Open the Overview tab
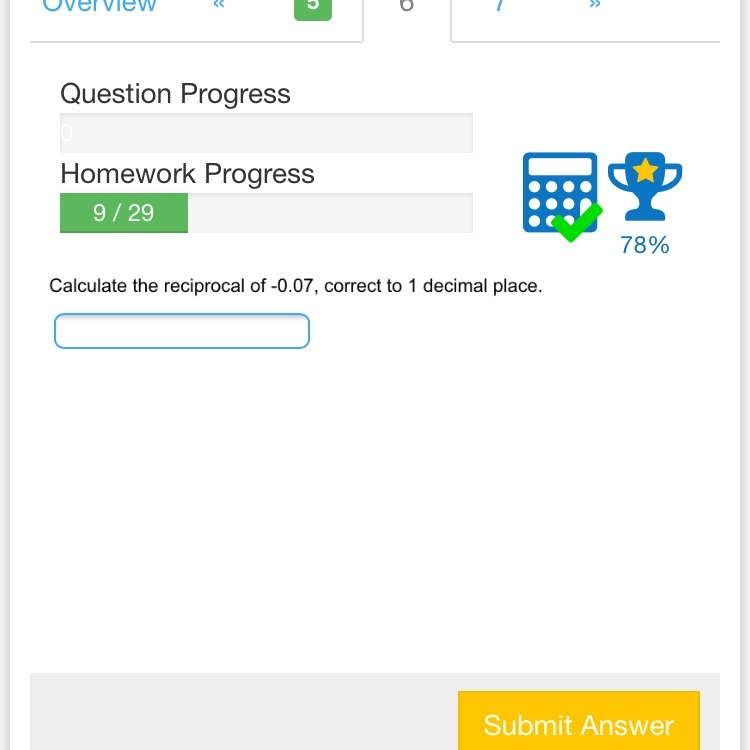Viewport: 750px width, 750px height. 100,8
